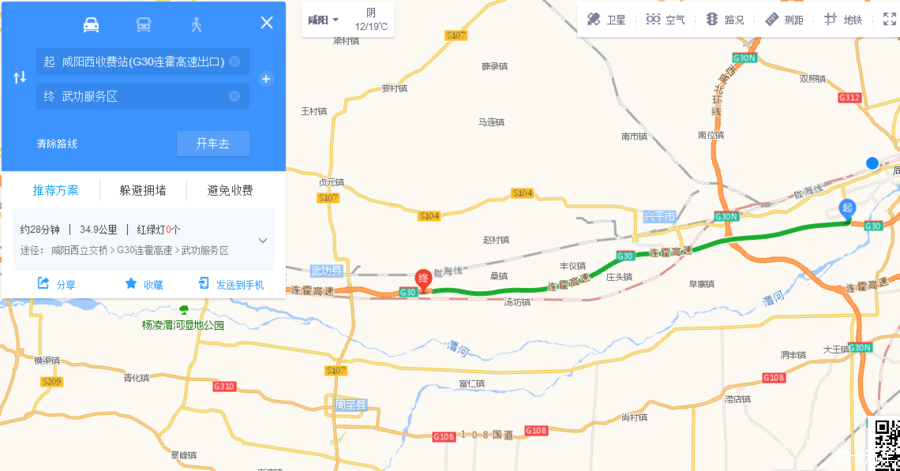Save the route with 收藏
This screenshot has height=471, width=900.
click(143, 285)
